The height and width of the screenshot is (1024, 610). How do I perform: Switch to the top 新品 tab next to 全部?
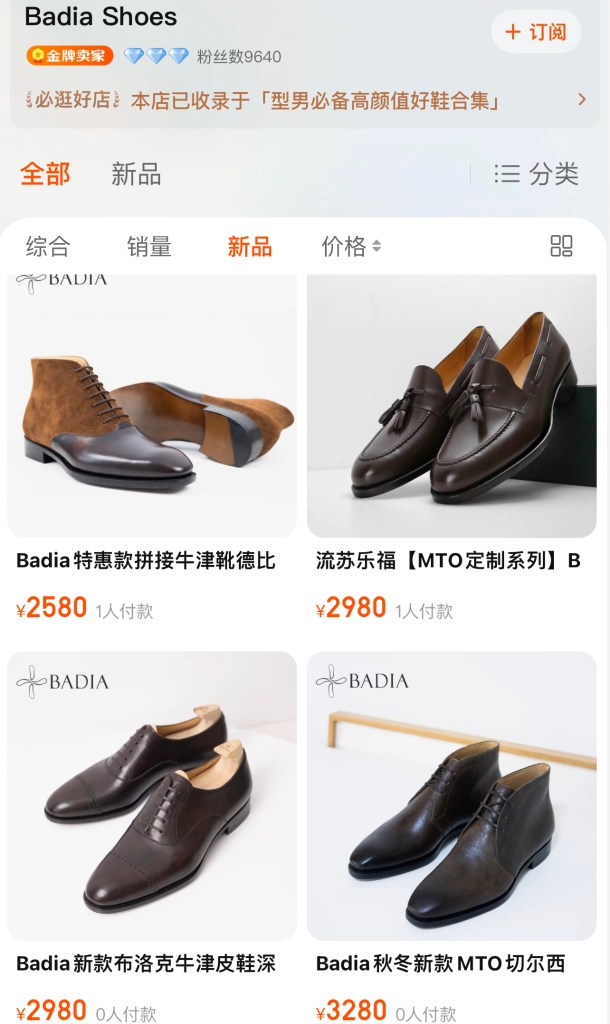(136, 174)
